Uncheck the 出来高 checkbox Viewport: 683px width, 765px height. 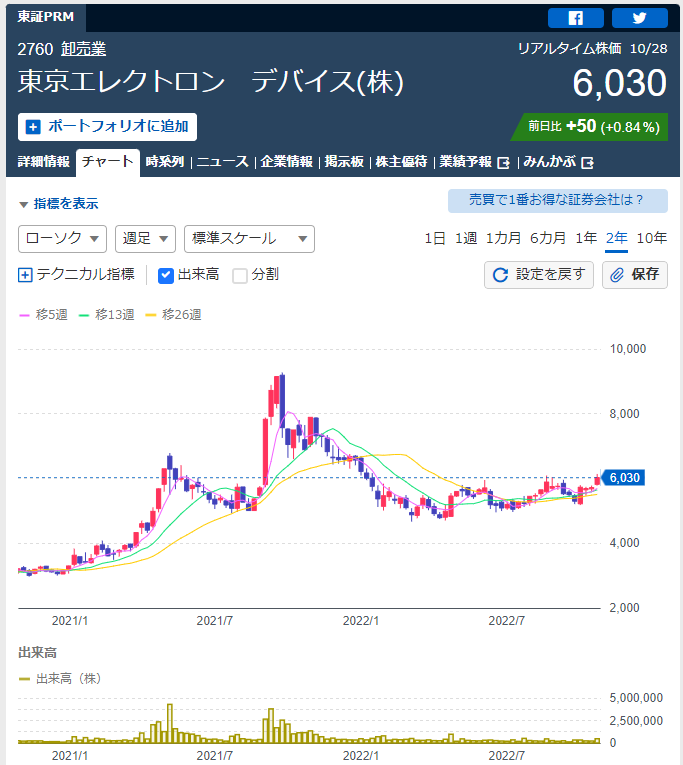pos(167,275)
